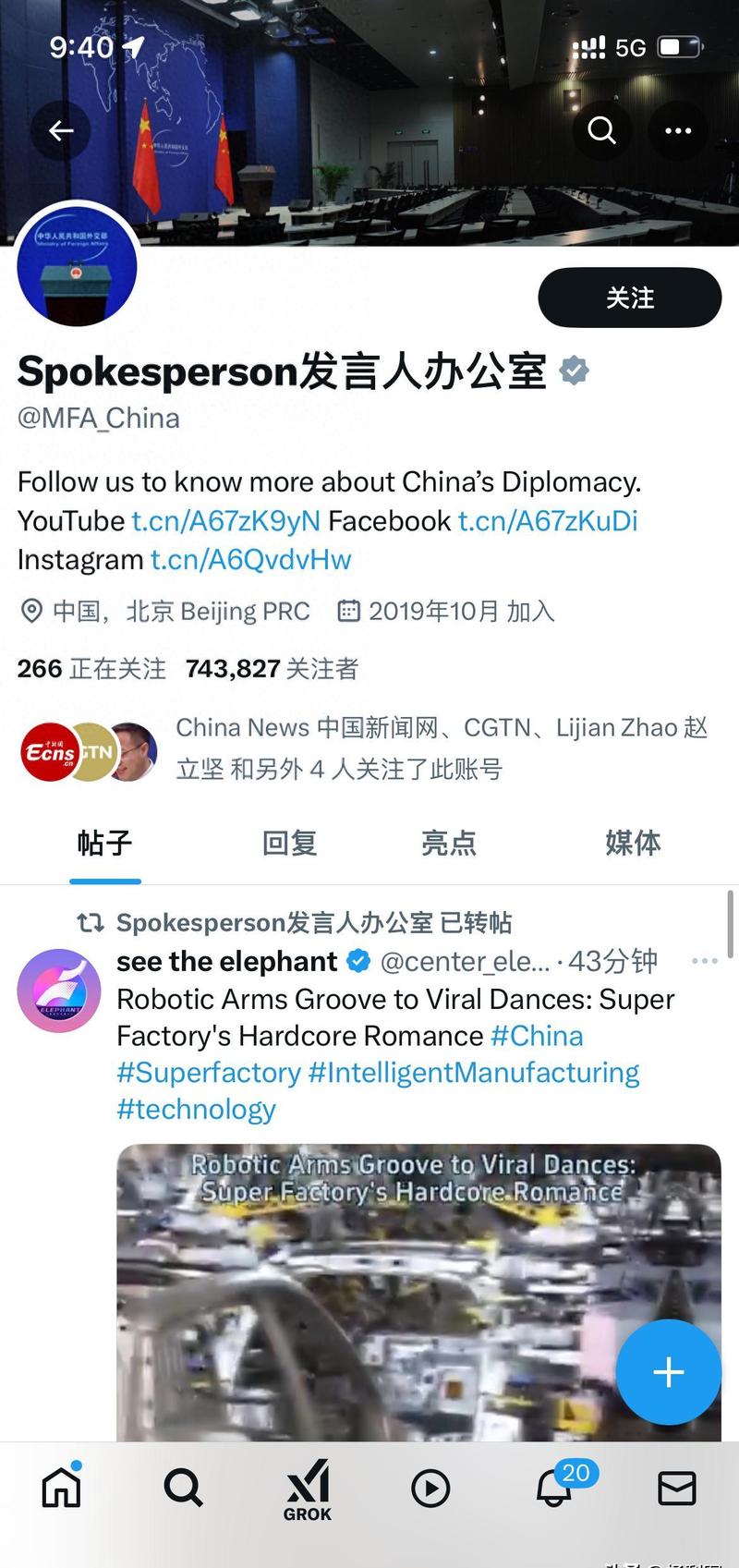Play the Robotic Arms Groove video
This screenshot has width=739, height=1568.
tap(418, 1293)
